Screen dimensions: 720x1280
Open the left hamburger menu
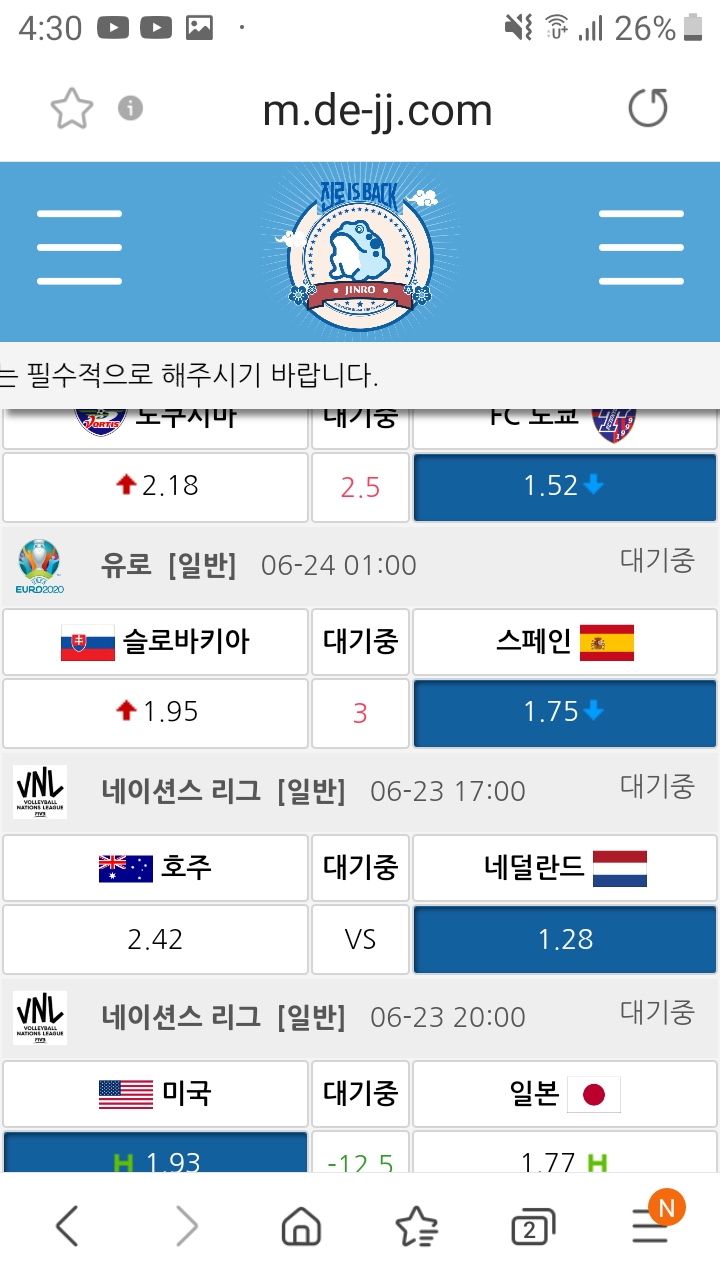(x=79, y=248)
